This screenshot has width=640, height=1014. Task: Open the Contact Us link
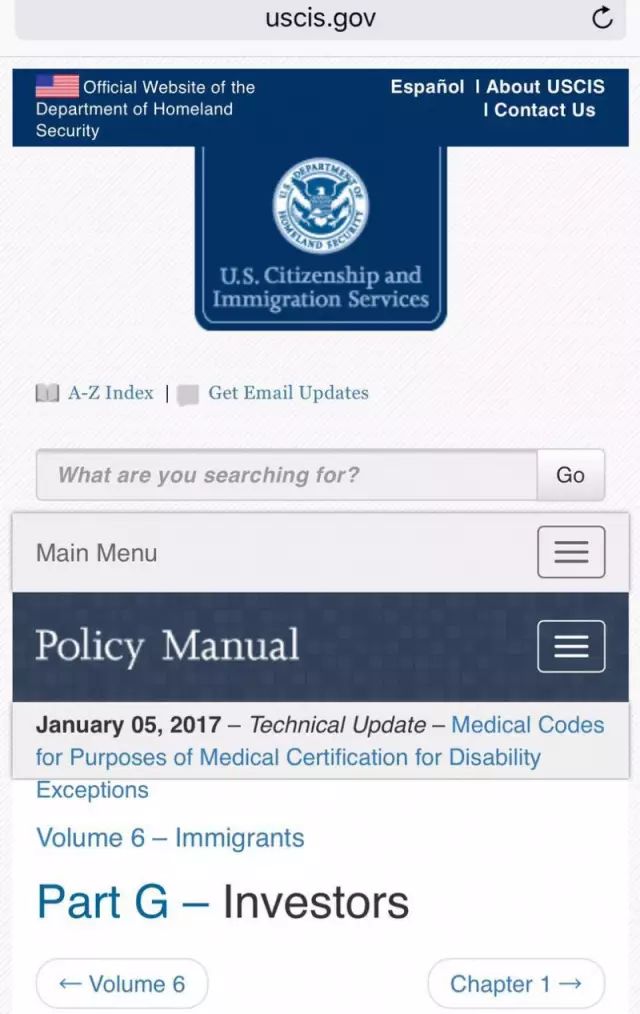[544, 110]
